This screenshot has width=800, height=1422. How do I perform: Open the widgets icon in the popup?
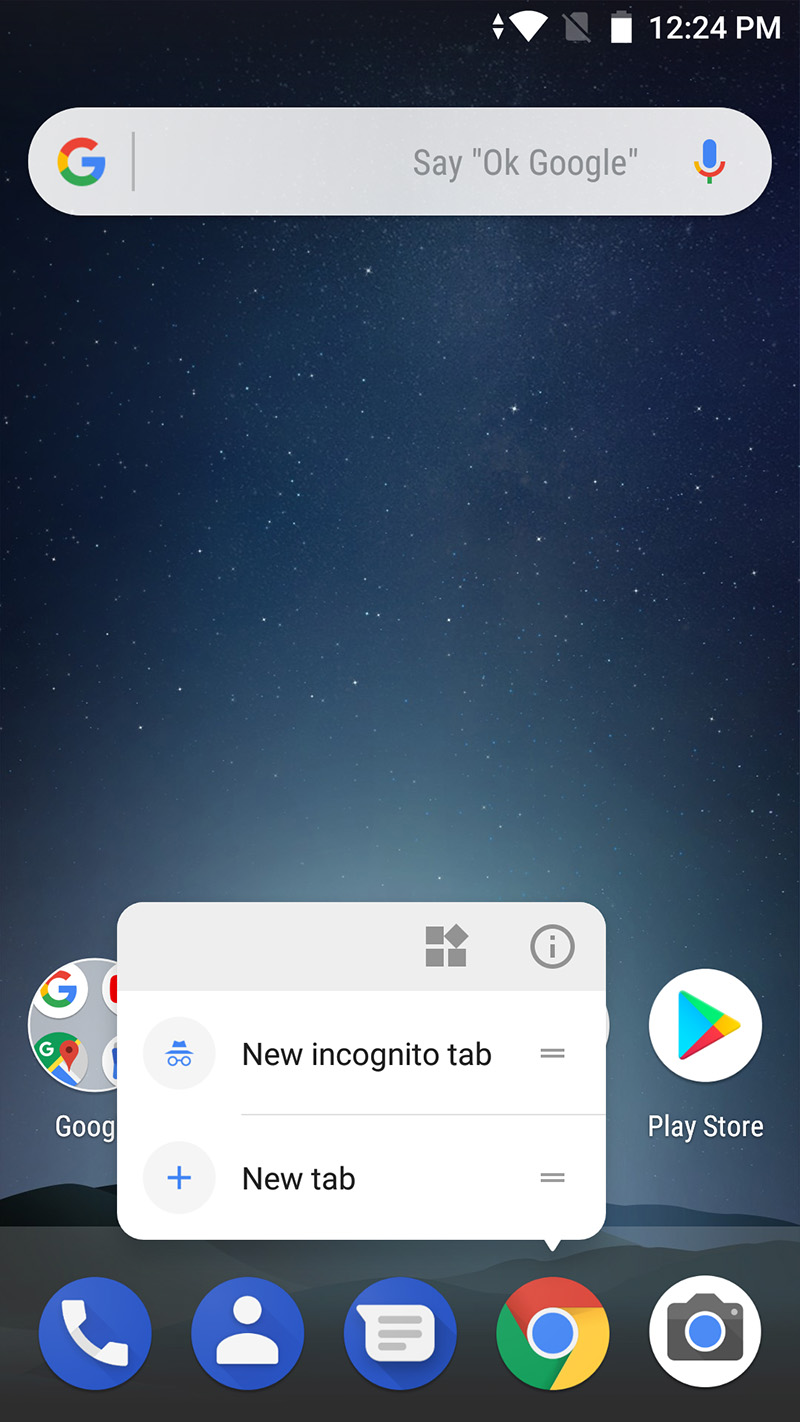(446, 946)
